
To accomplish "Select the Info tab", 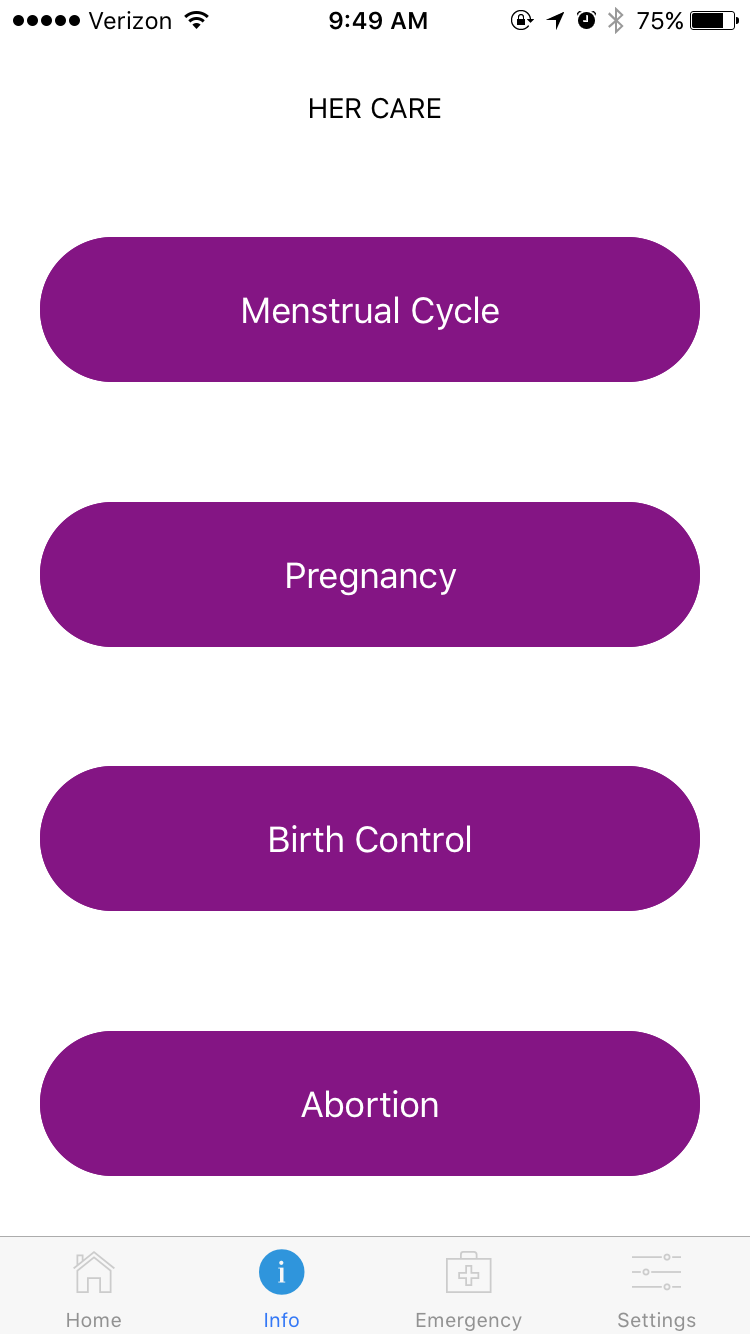I will (281, 1288).
